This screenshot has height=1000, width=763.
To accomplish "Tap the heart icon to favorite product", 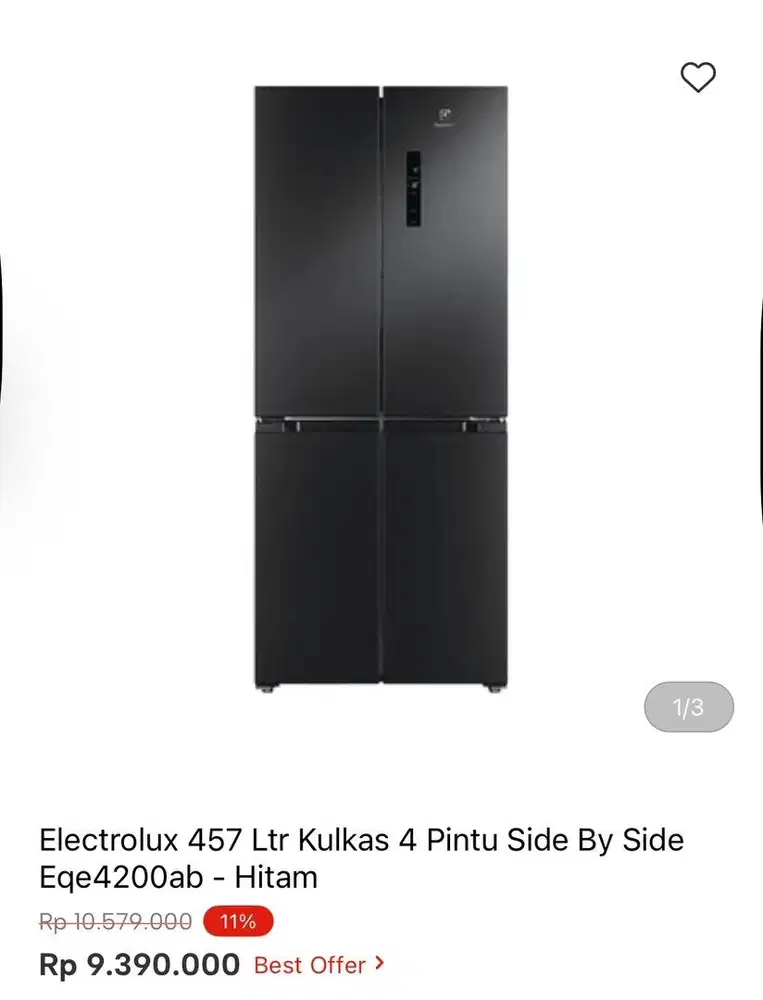I will point(698,76).
